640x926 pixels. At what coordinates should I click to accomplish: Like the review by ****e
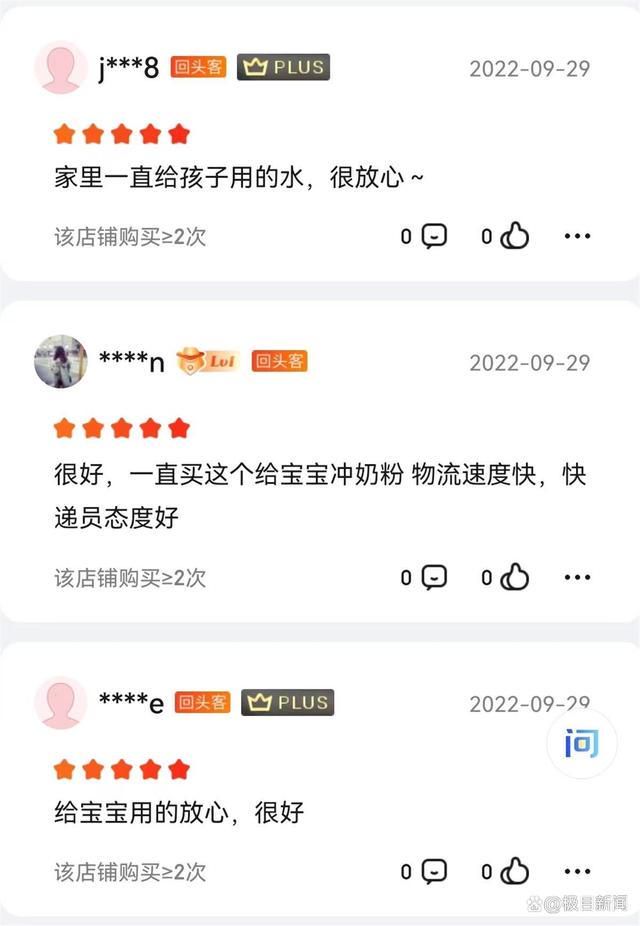click(x=514, y=871)
